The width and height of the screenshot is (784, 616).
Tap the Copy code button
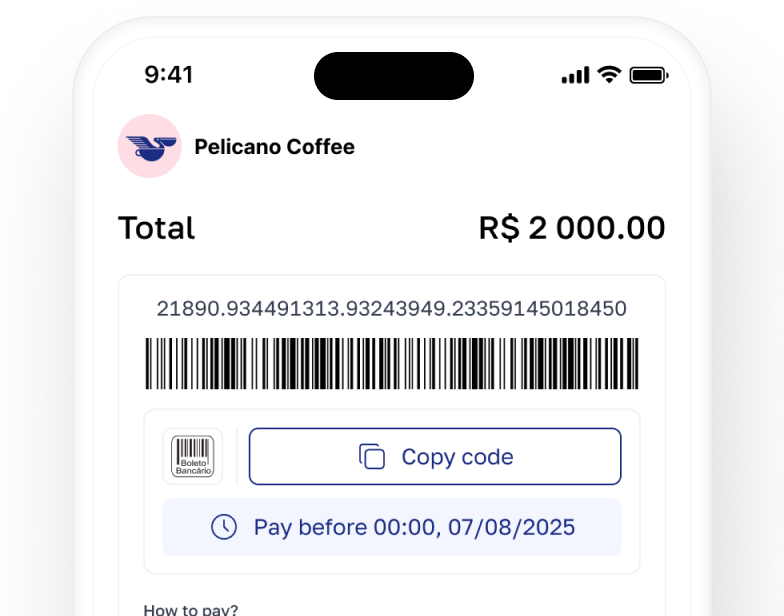click(435, 457)
